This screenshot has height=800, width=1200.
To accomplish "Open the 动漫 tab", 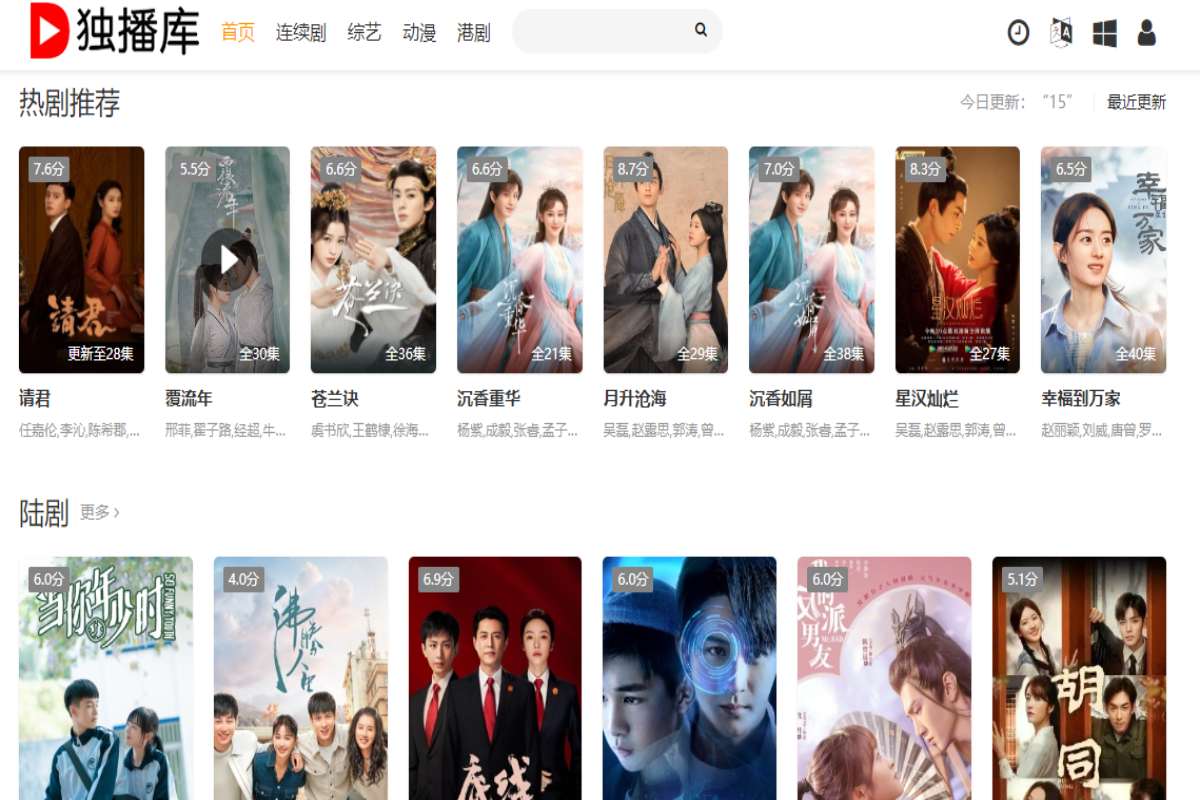I will (419, 33).
